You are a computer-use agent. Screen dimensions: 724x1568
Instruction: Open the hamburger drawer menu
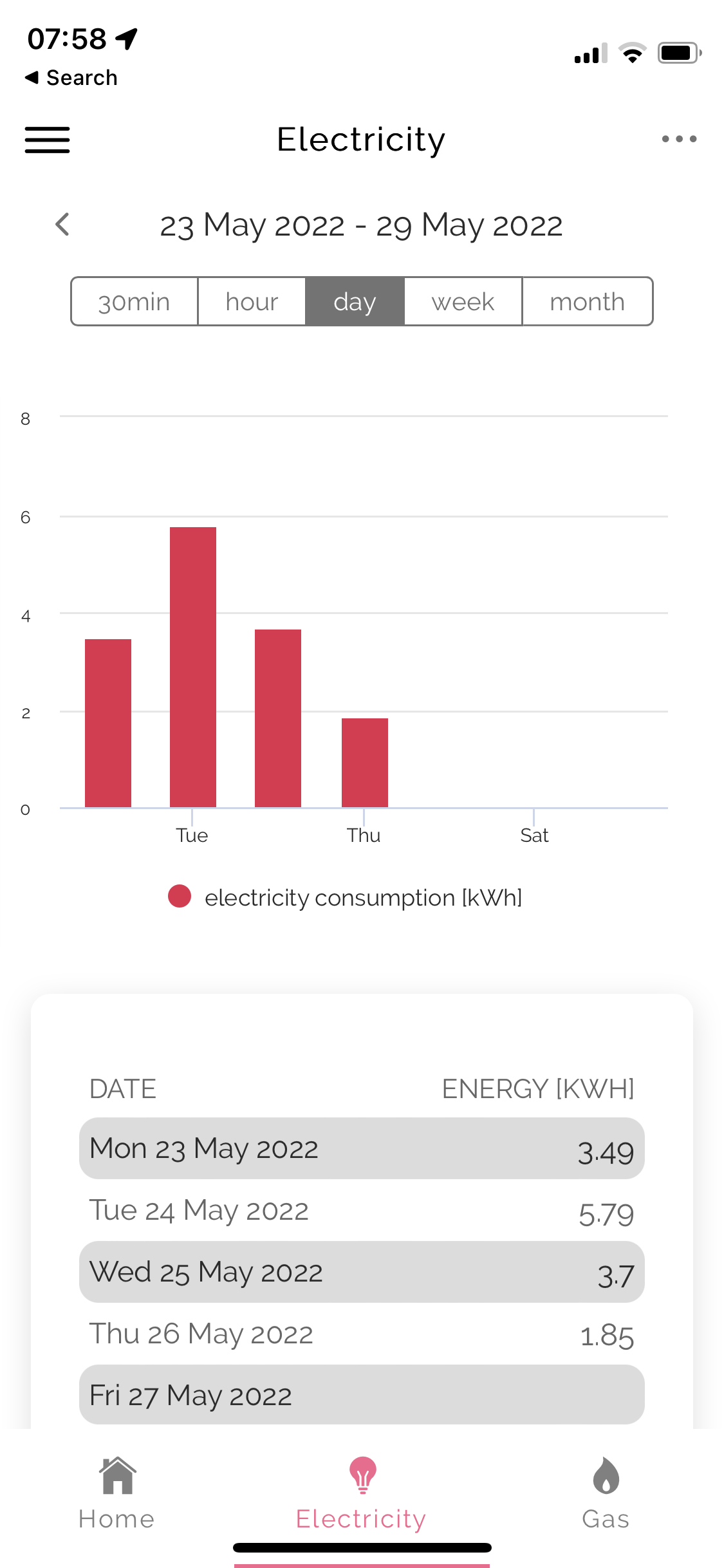pyautogui.click(x=47, y=140)
